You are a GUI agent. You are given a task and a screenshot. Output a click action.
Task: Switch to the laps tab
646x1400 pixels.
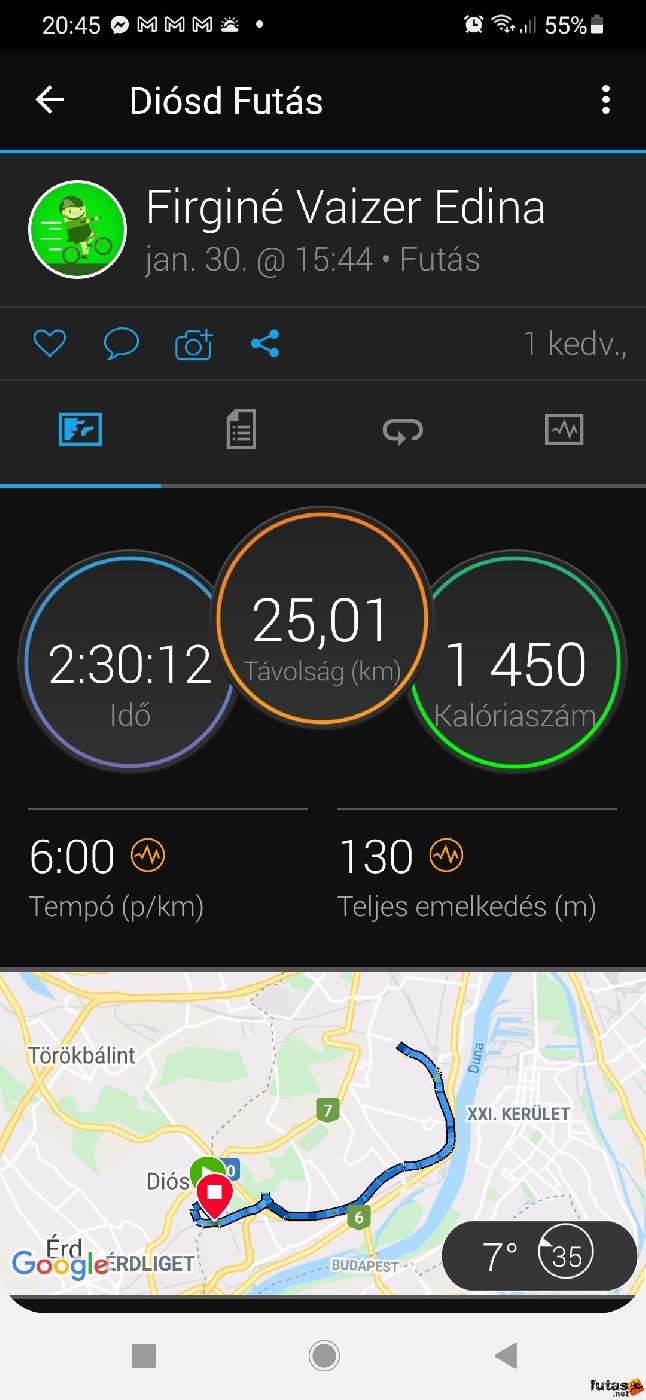pyautogui.click(x=402, y=430)
